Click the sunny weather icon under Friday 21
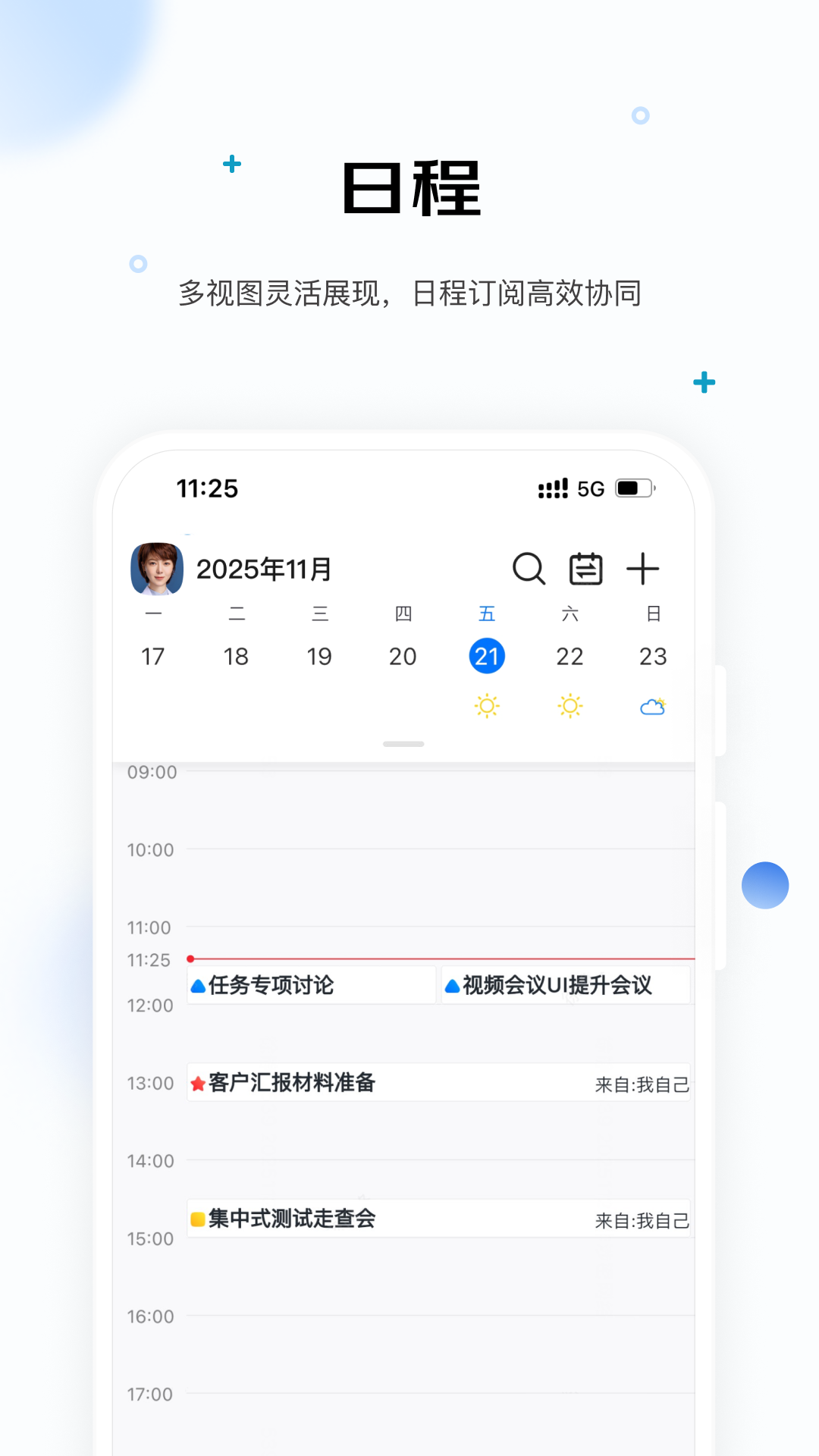Screen dimensions: 819x1456 click(488, 705)
